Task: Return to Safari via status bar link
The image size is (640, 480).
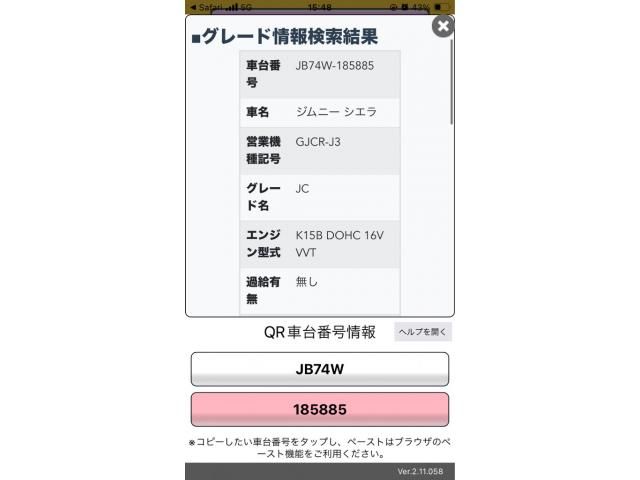Action: (x=207, y=6)
